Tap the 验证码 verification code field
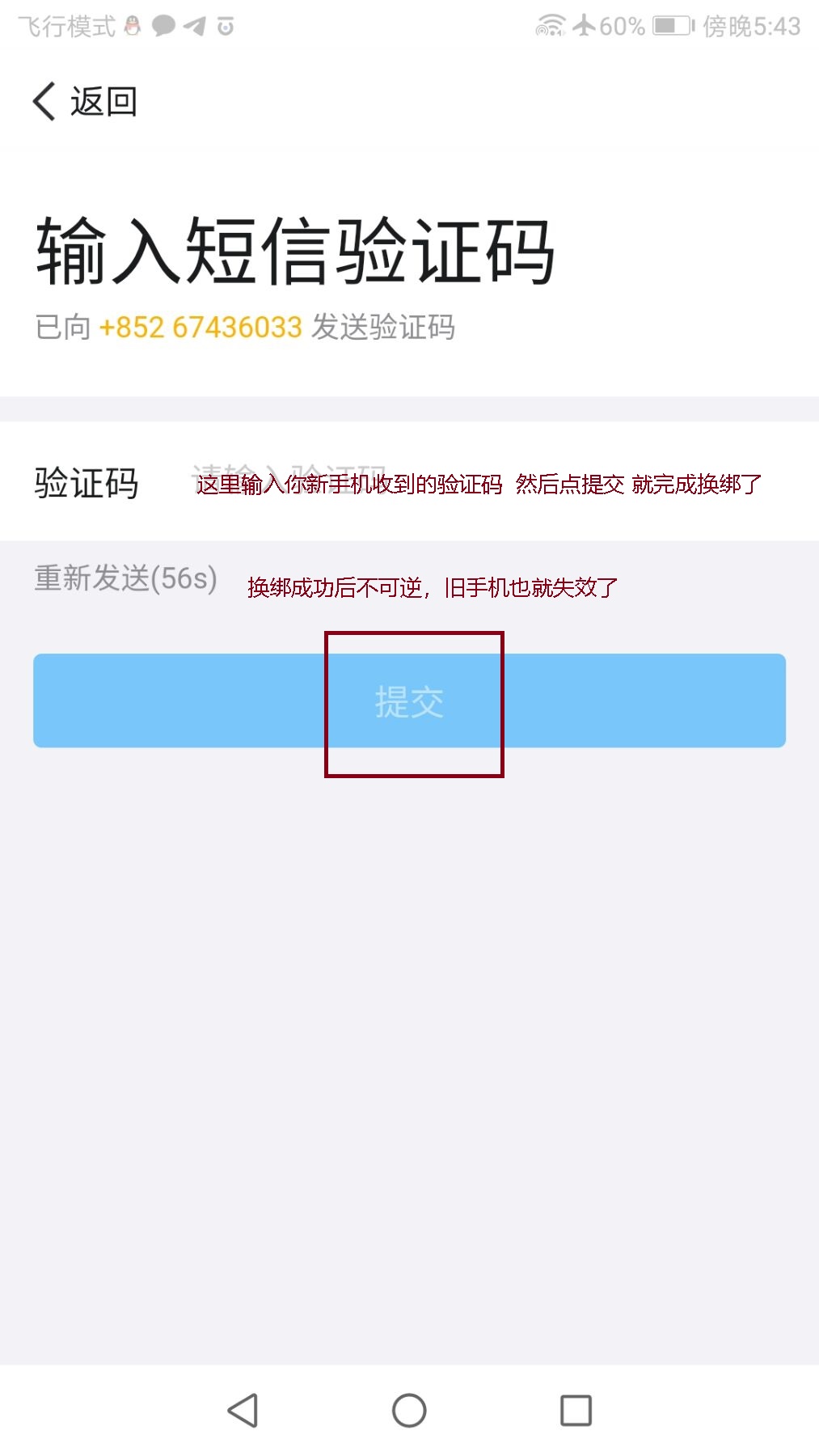The image size is (819, 1456). (x=477, y=483)
